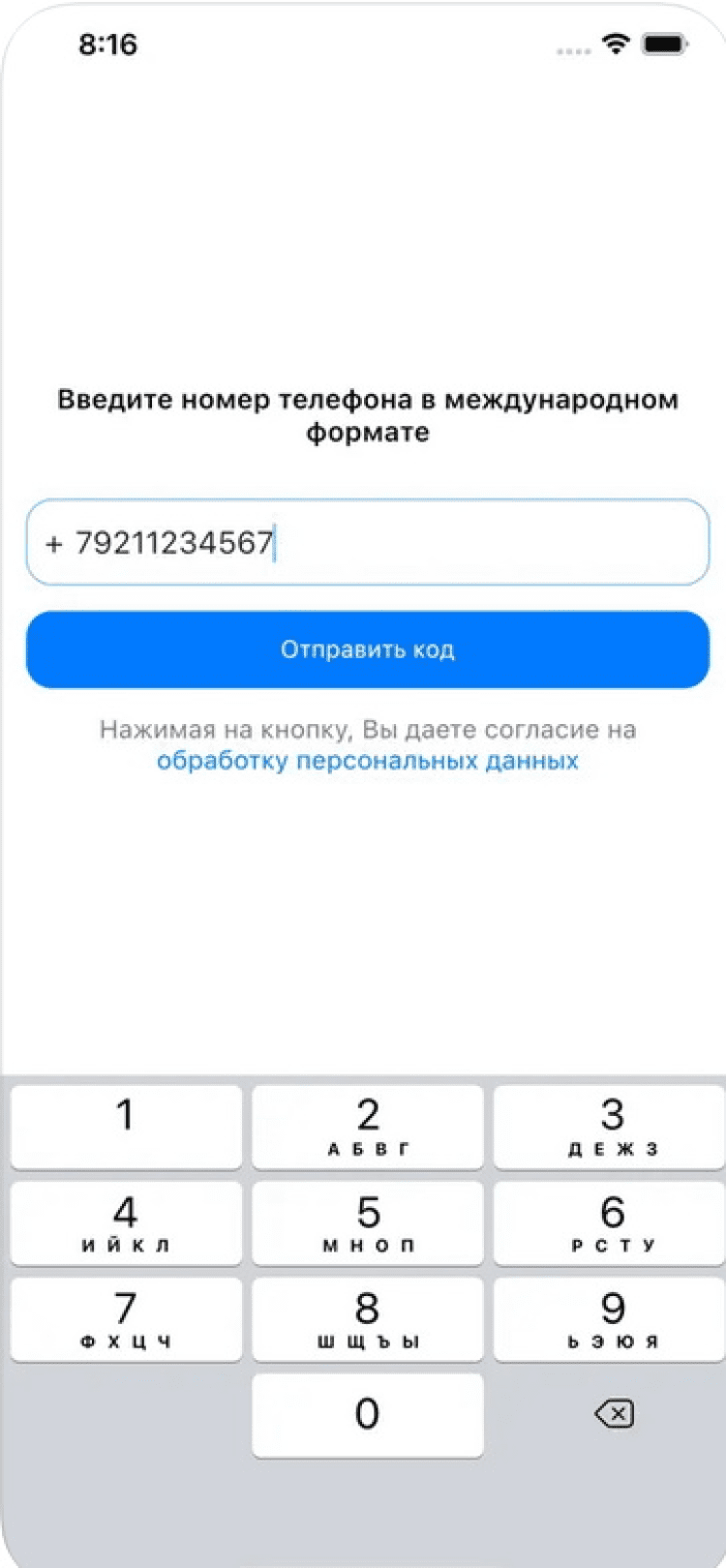The width and height of the screenshot is (726, 1568).
Task: Delete the last digit with backspace
Action: [x=614, y=1414]
